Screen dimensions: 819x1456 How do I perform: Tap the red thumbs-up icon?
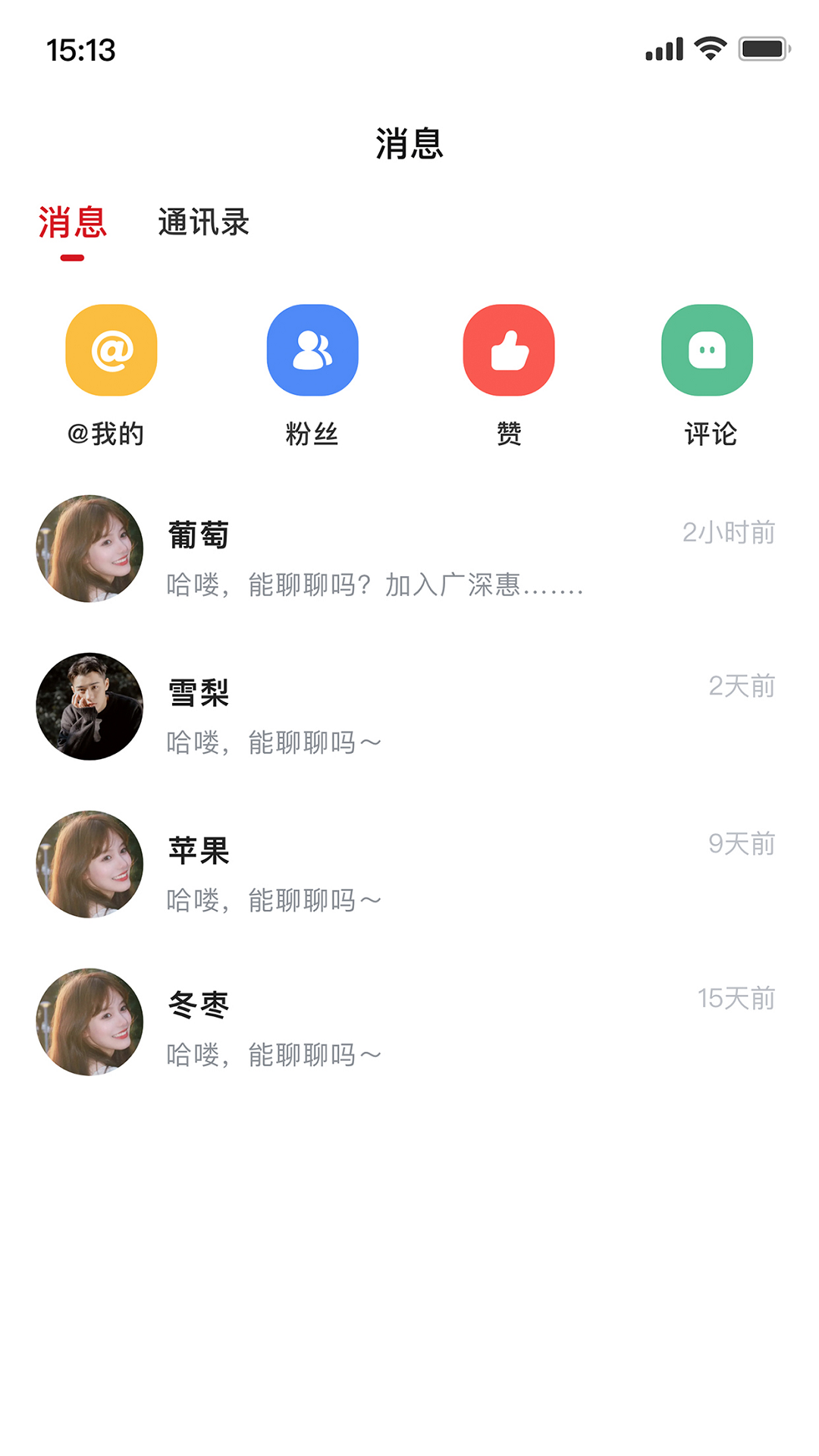click(509, 350)
